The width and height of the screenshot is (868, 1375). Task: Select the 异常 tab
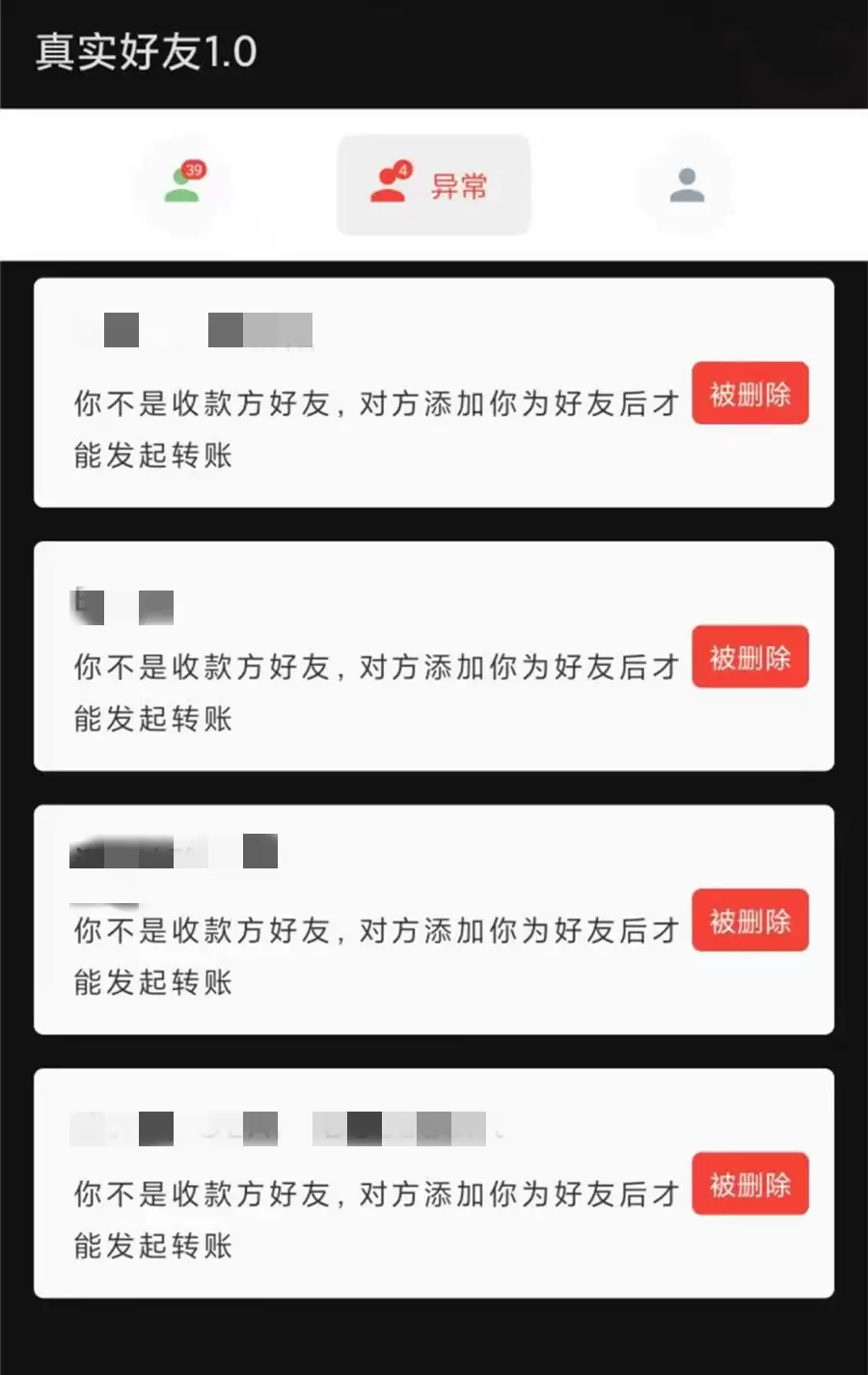coord(433,184)
